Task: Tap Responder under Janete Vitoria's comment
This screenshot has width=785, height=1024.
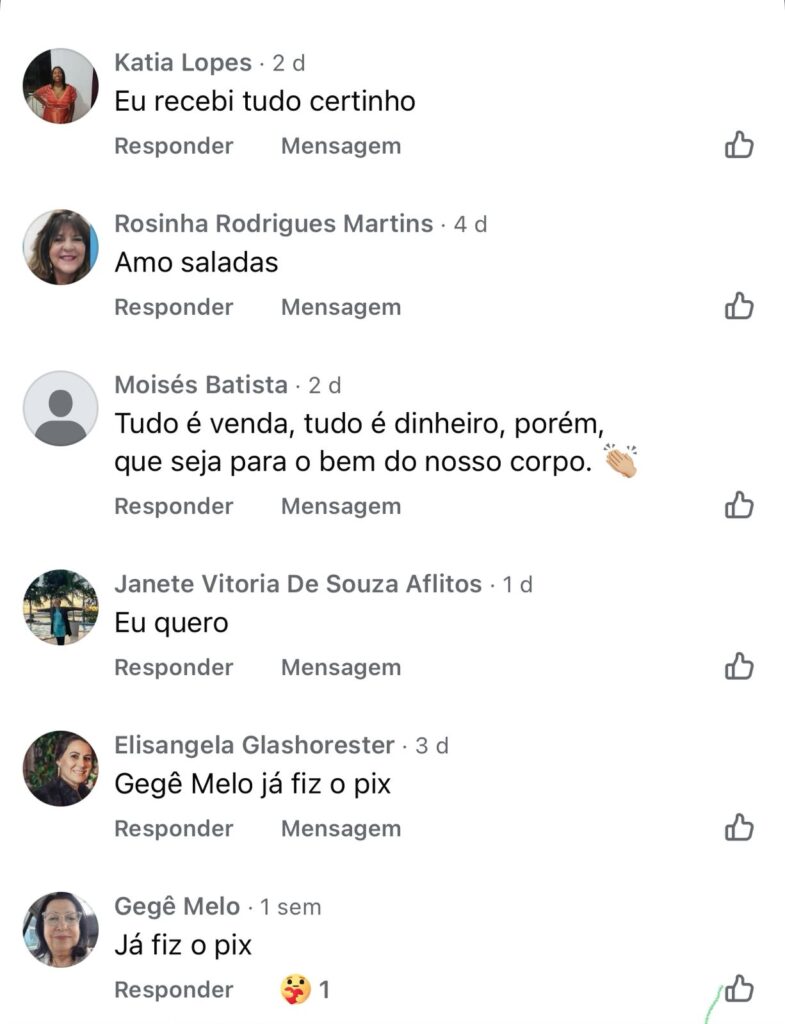Action: pyautogui.click(x=173, y=667)
